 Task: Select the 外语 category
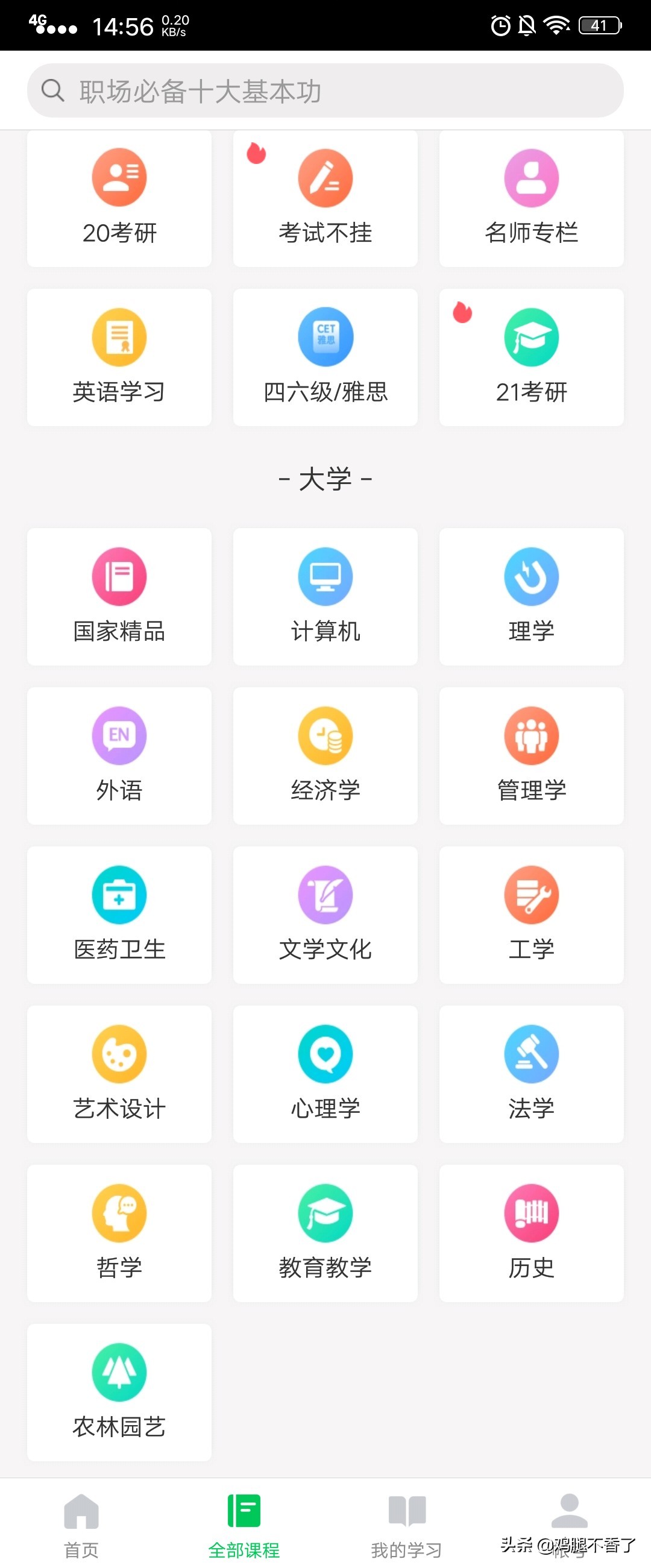coord(119,756)
